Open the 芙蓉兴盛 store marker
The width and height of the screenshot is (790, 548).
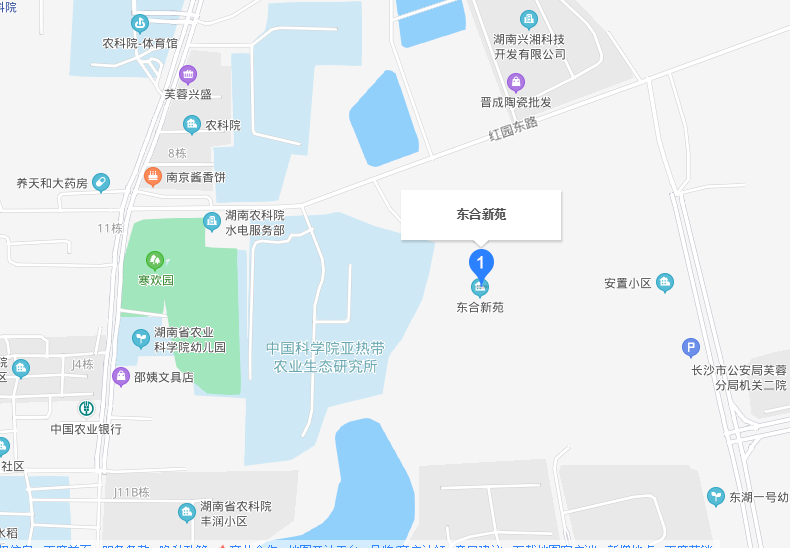(188, 74)
